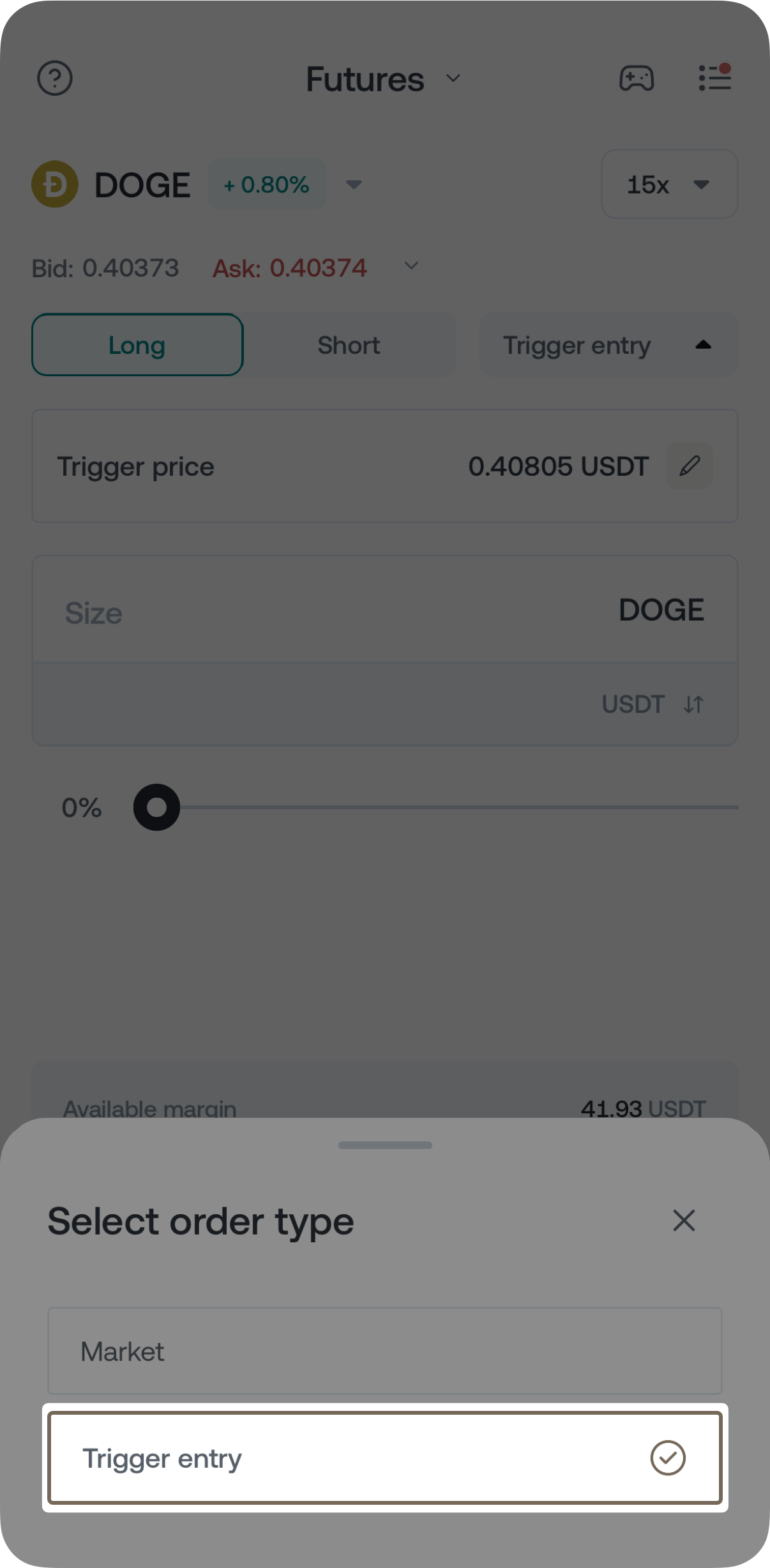Viewport: 770px width, 1568px height.
Task: Expand the Bid and Ask price details
Action: tap(412, 266)
